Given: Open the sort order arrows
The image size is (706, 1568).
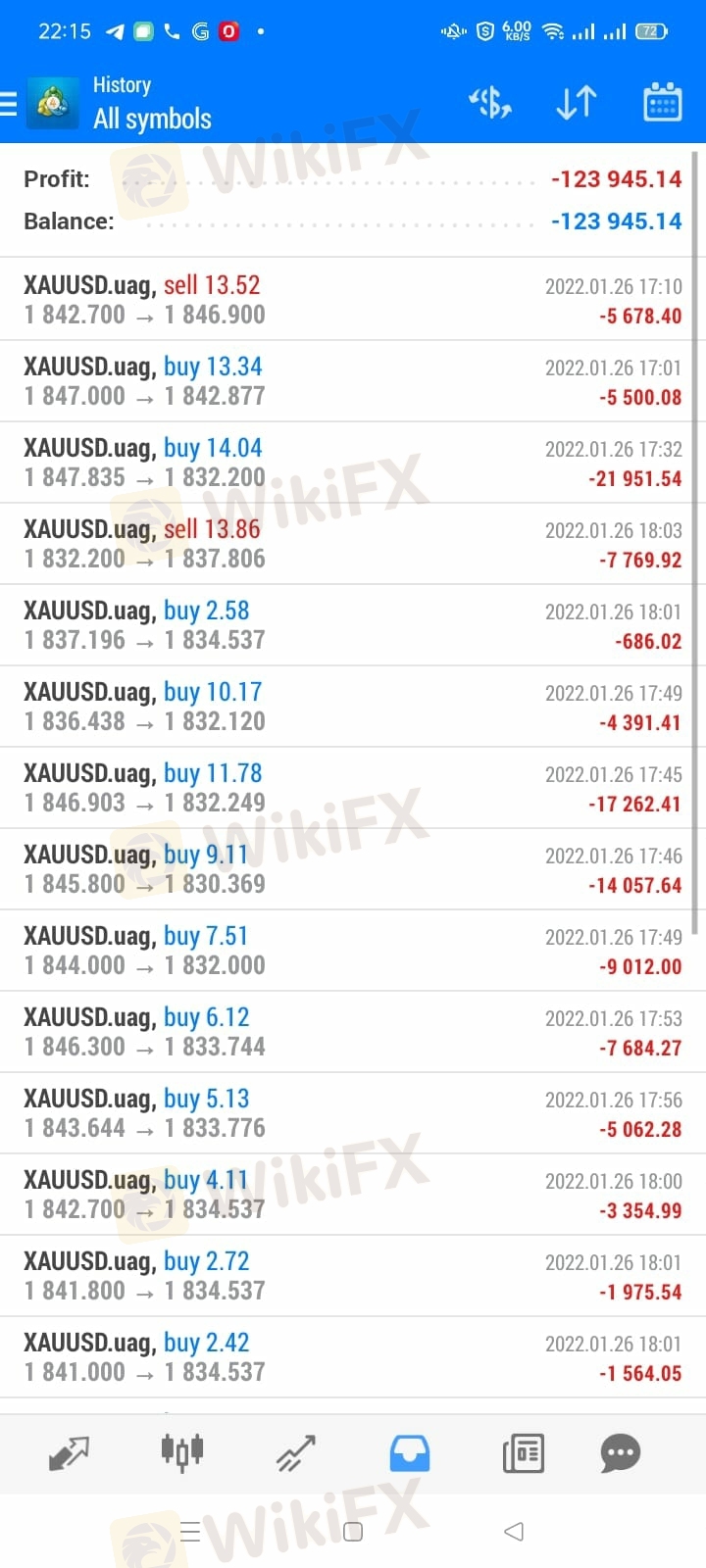Looking at the screenshot, I should point(577,103).
